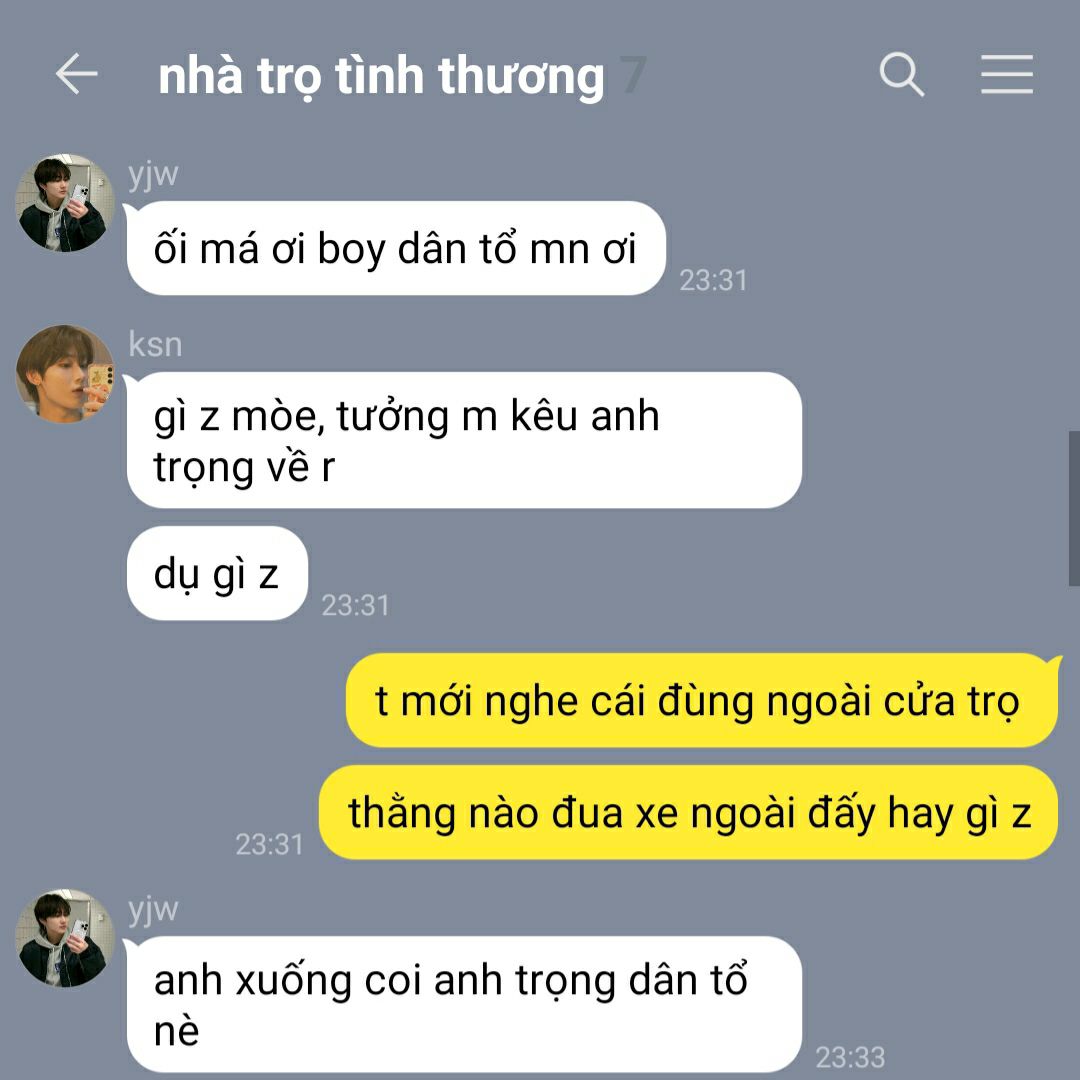
Task: View yjw's avatar beside boy dân tổ message
Action: tap(65, 203)
